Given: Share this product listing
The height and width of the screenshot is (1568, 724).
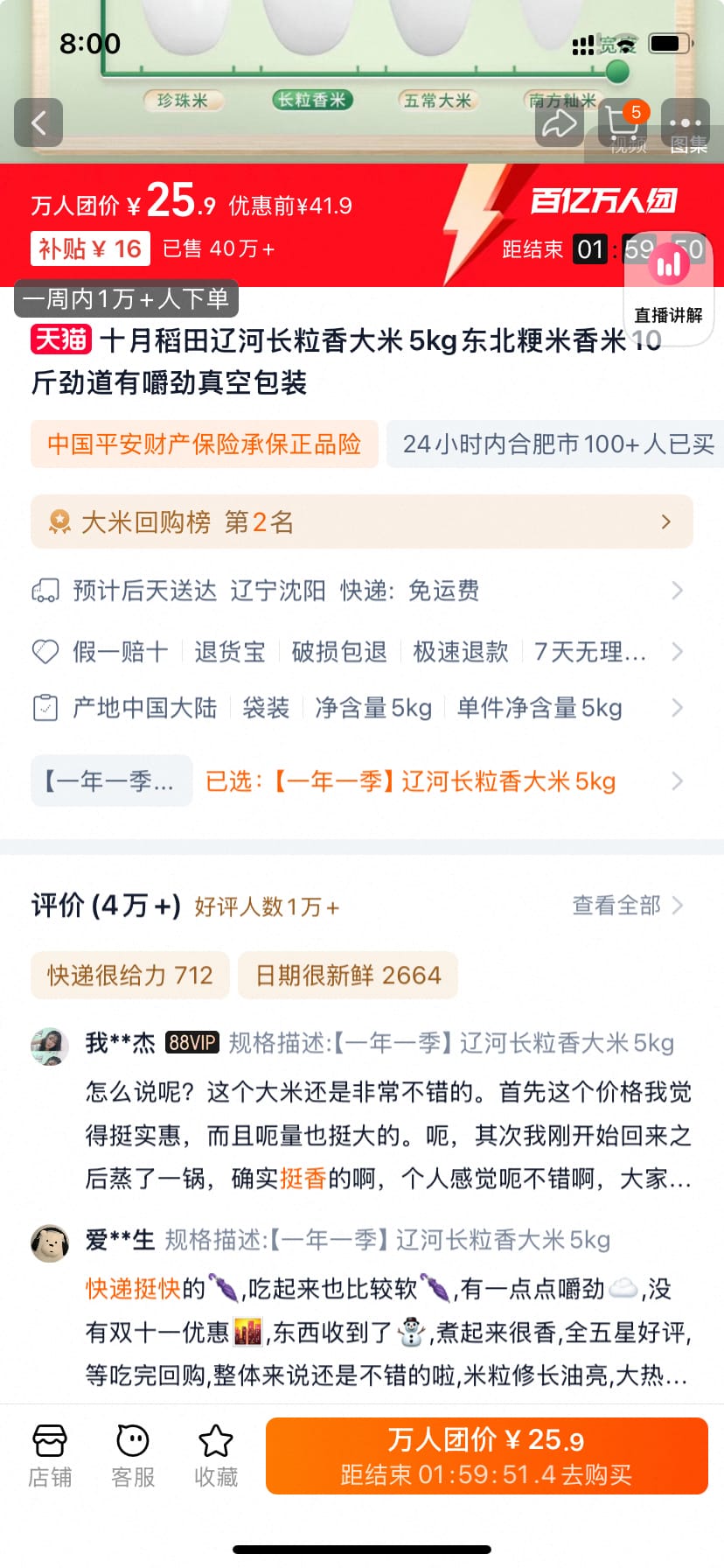Looking at the screenshot, I should [559, 122].
